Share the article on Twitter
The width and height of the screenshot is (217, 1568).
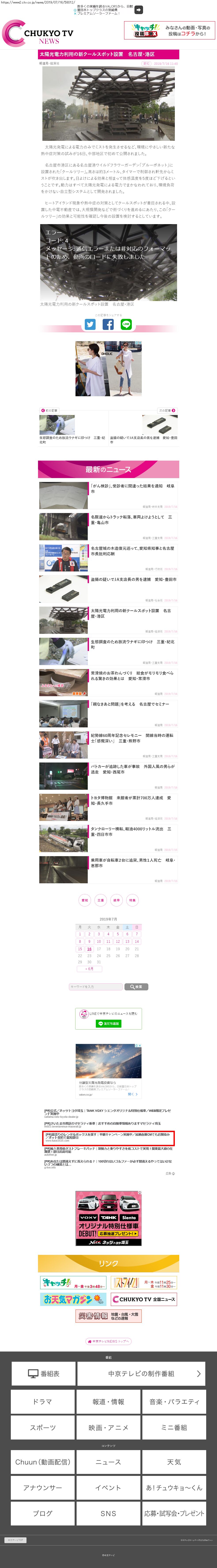click(x=90, y=324)
